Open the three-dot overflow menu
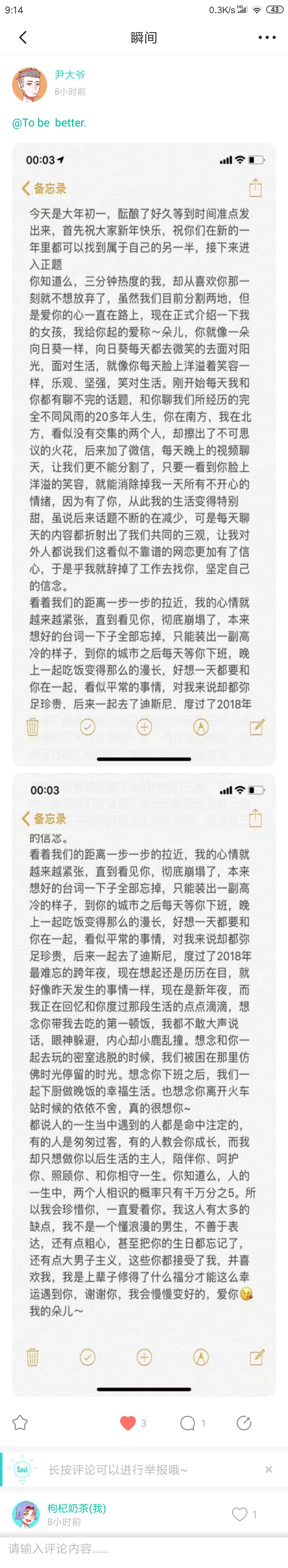288x1568 pixels. (267, 38)
